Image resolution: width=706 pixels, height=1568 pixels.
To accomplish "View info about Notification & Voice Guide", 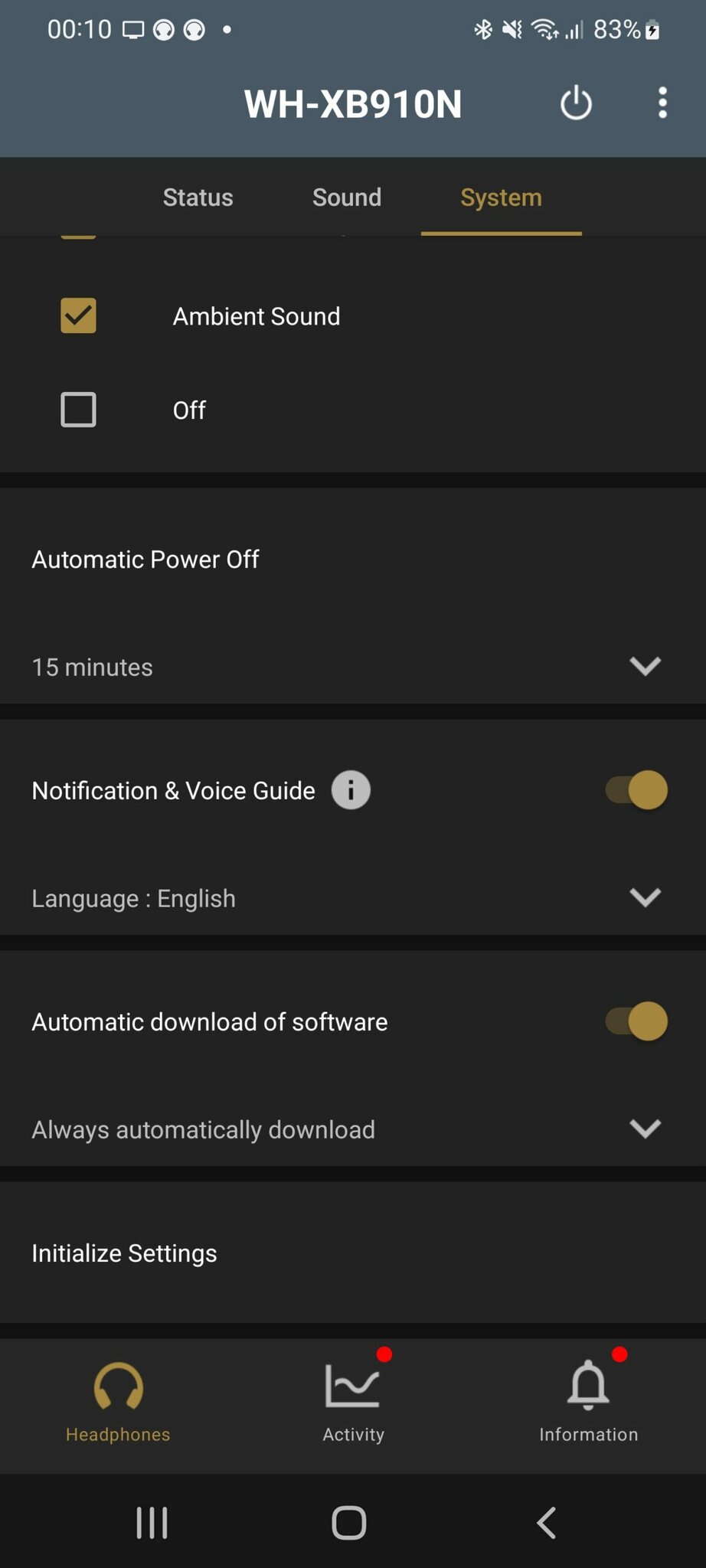I will [x=351, y=790].
